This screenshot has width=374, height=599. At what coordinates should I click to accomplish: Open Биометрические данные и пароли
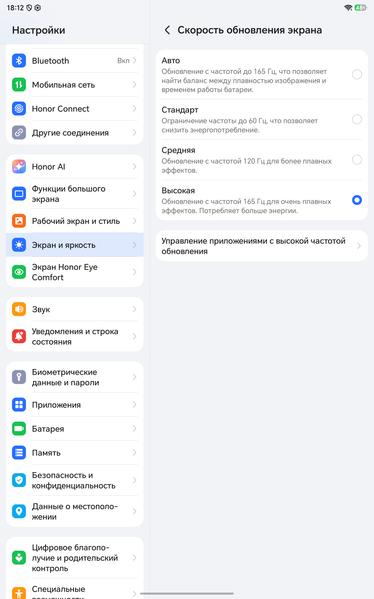coord(75,377)
